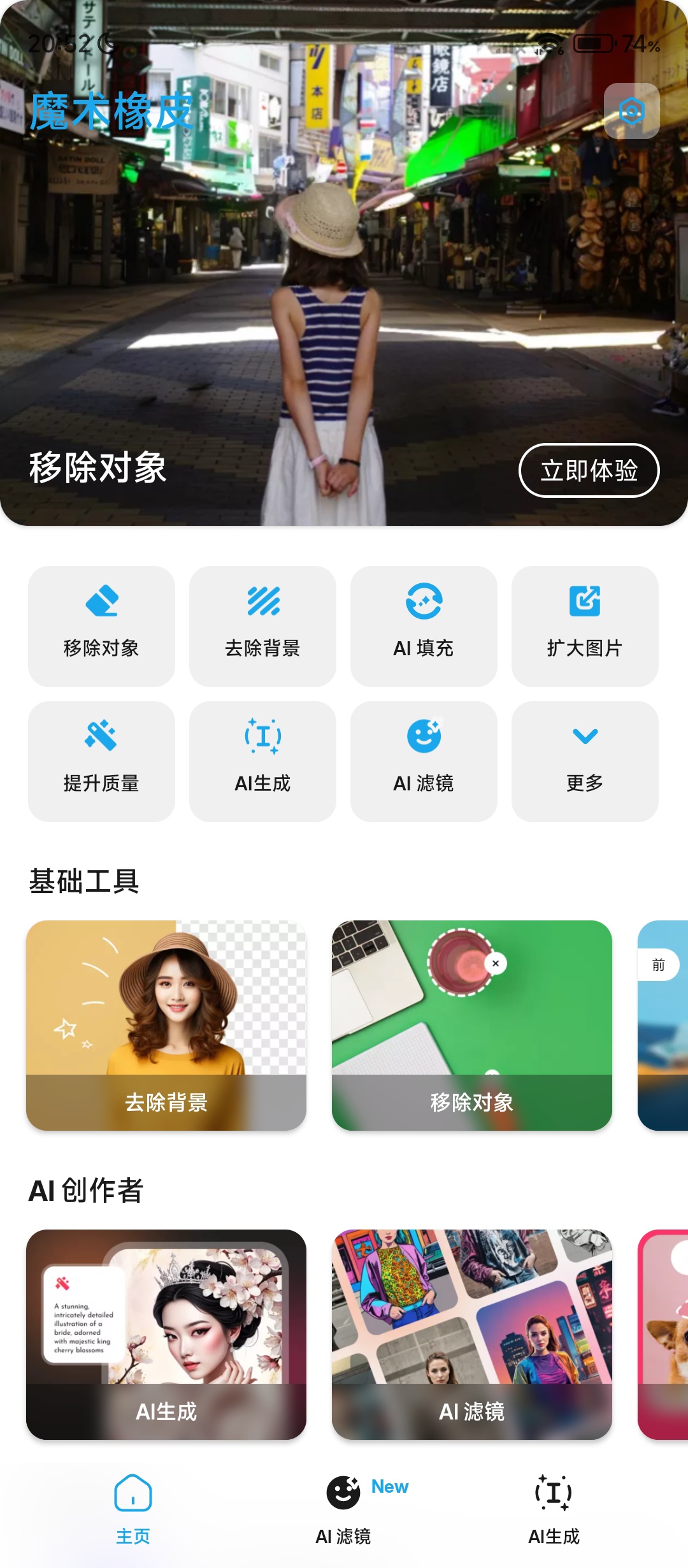This screenshot has height=1568, width=688.
Task: Tap the 立即体验 button on the banner
Action: tap(589, 470)
